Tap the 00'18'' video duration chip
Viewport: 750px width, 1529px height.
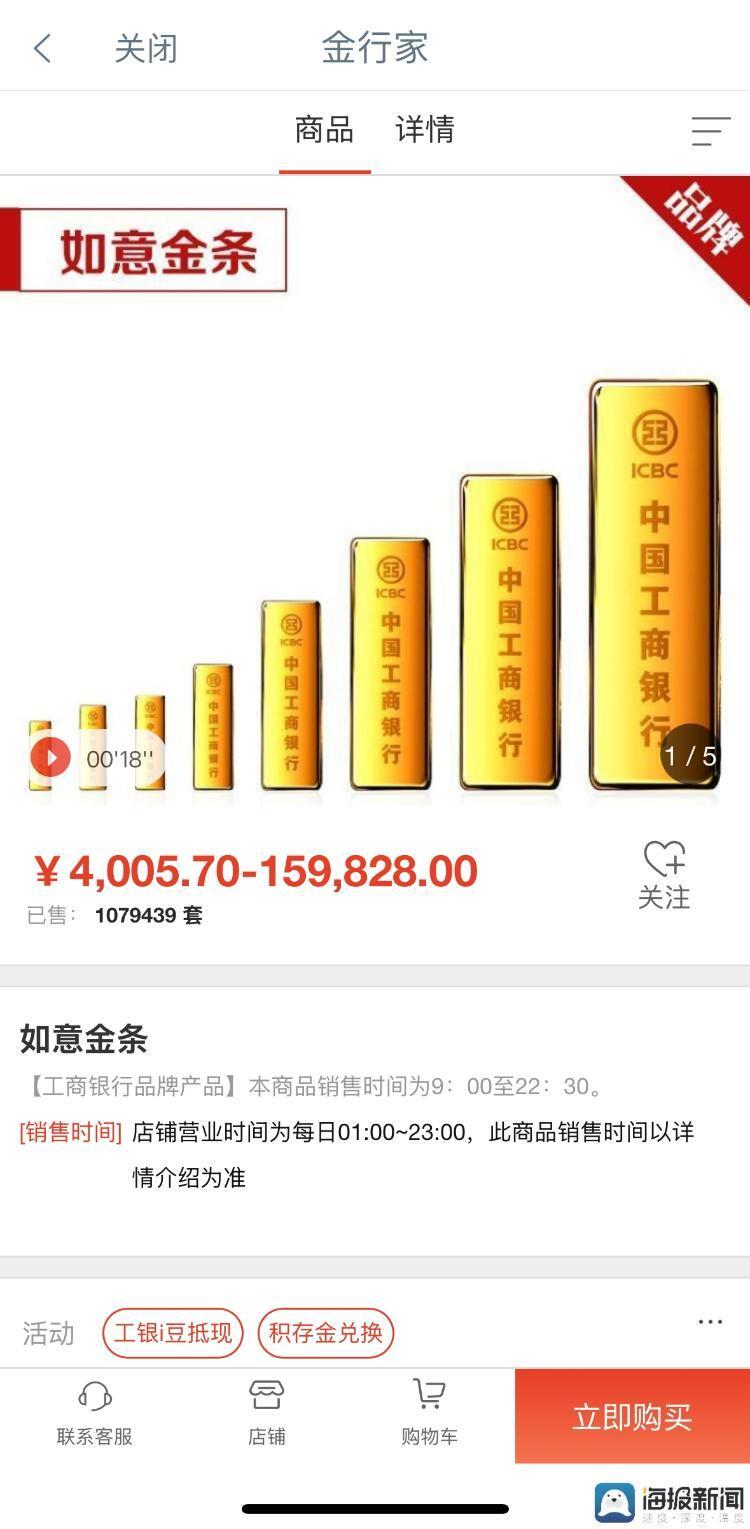(x=120, y=756)
